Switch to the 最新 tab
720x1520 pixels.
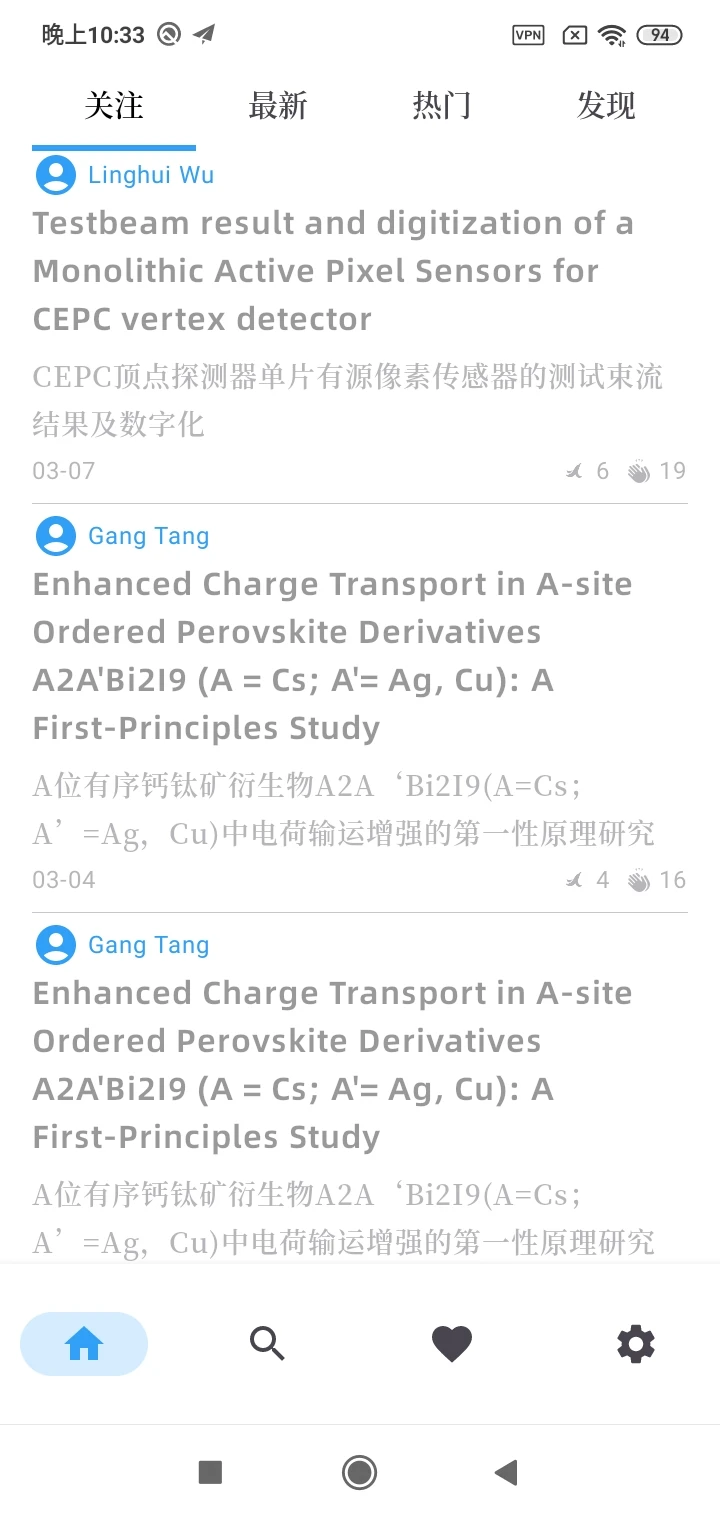point(278,105)
